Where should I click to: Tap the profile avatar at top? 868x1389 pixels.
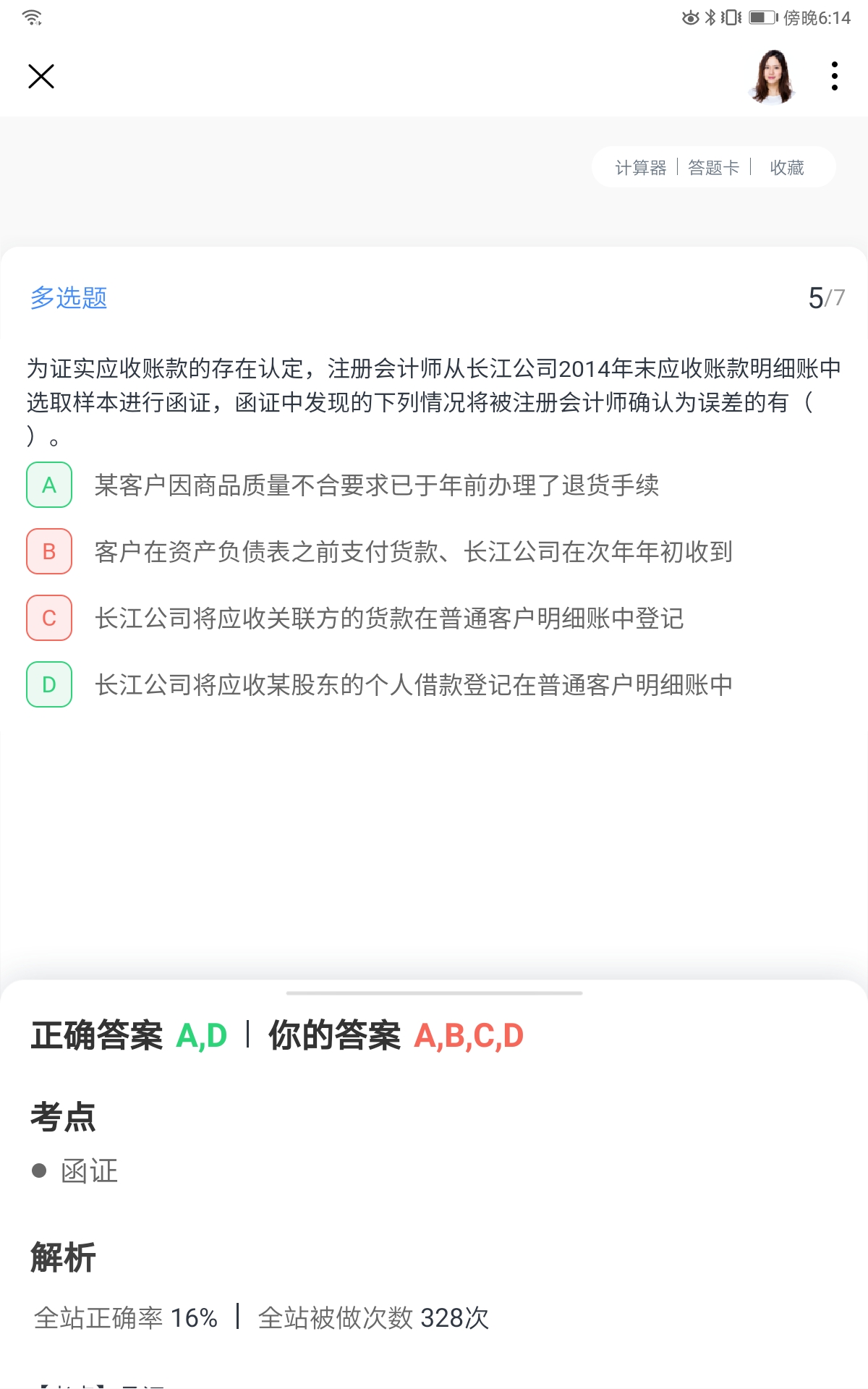[x=773, y=76]
